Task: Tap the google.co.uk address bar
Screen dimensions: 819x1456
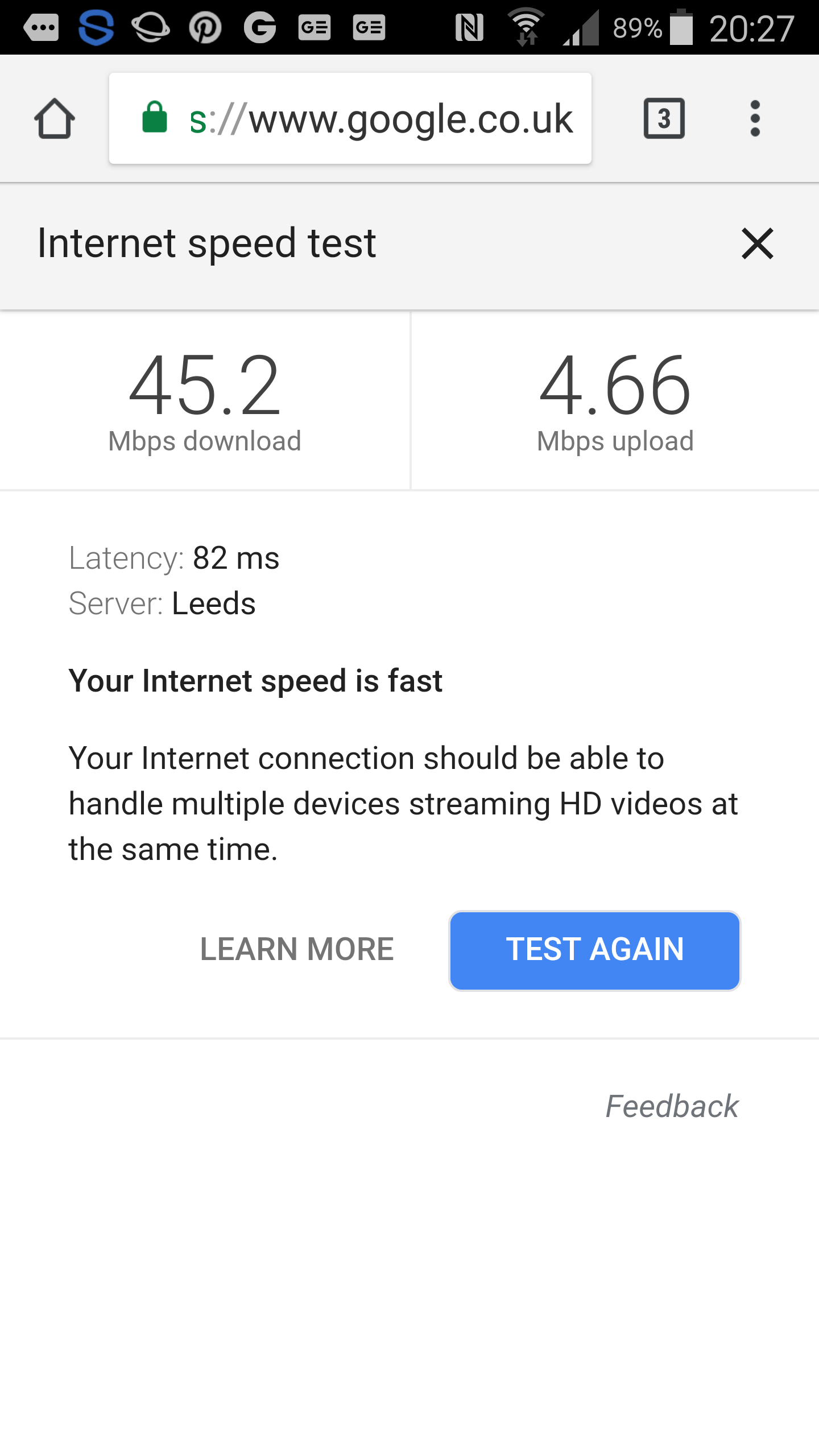Action: pyautogui.click(x=350, y=118)
